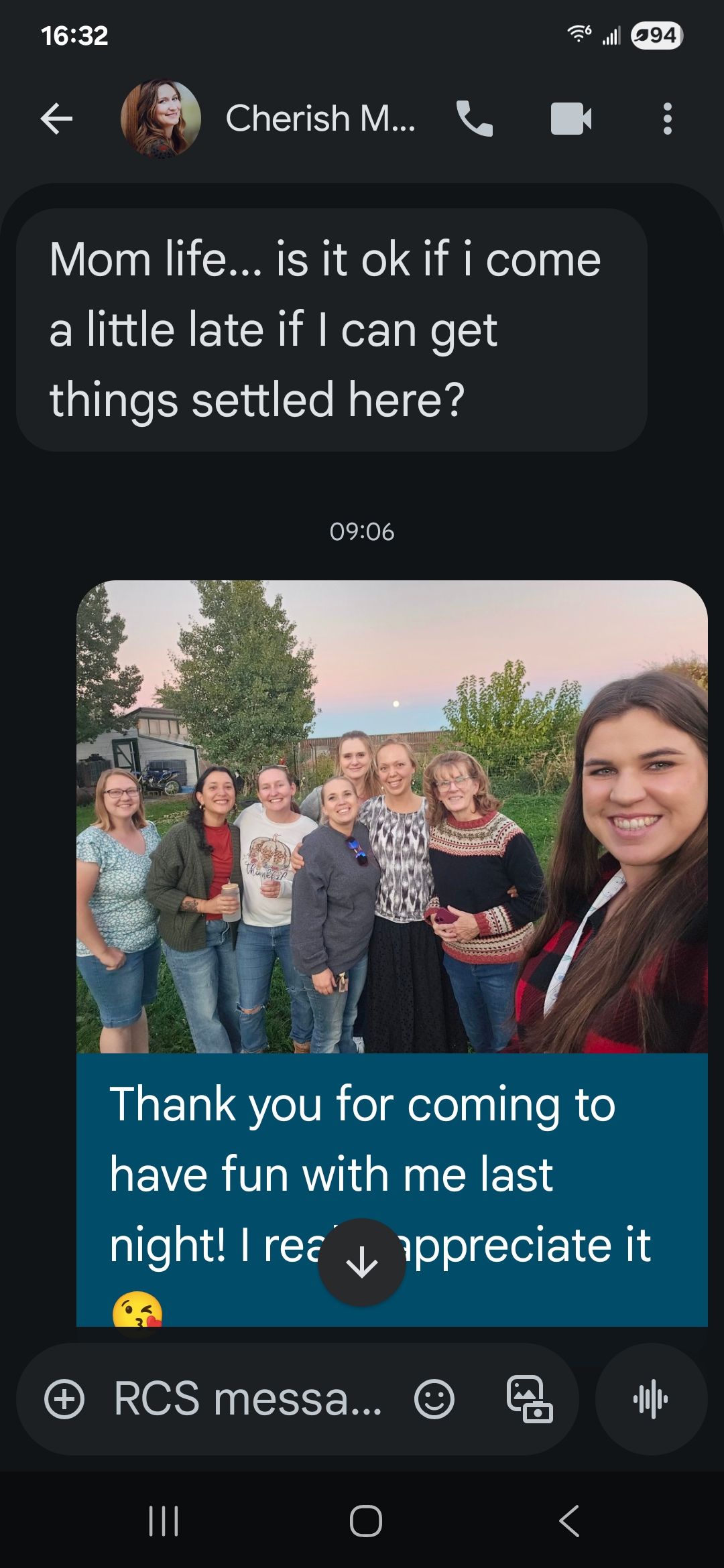Start a voice call with Cherish
724x1568 pixels.
(x=475, y=119)
